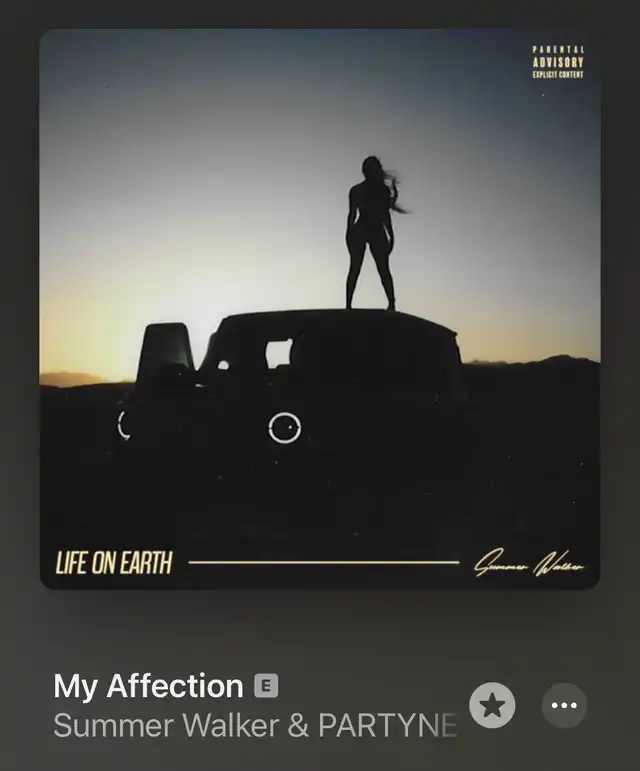The image size is (640, 771).
Task: Favorite the song My Affection
Action: [x=492, y=706]
